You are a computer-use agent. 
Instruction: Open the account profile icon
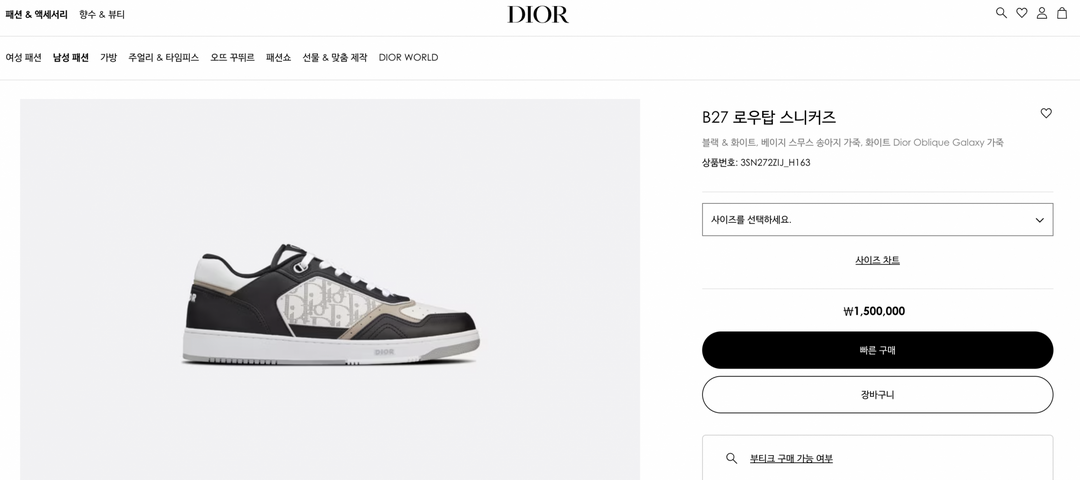1041,13
